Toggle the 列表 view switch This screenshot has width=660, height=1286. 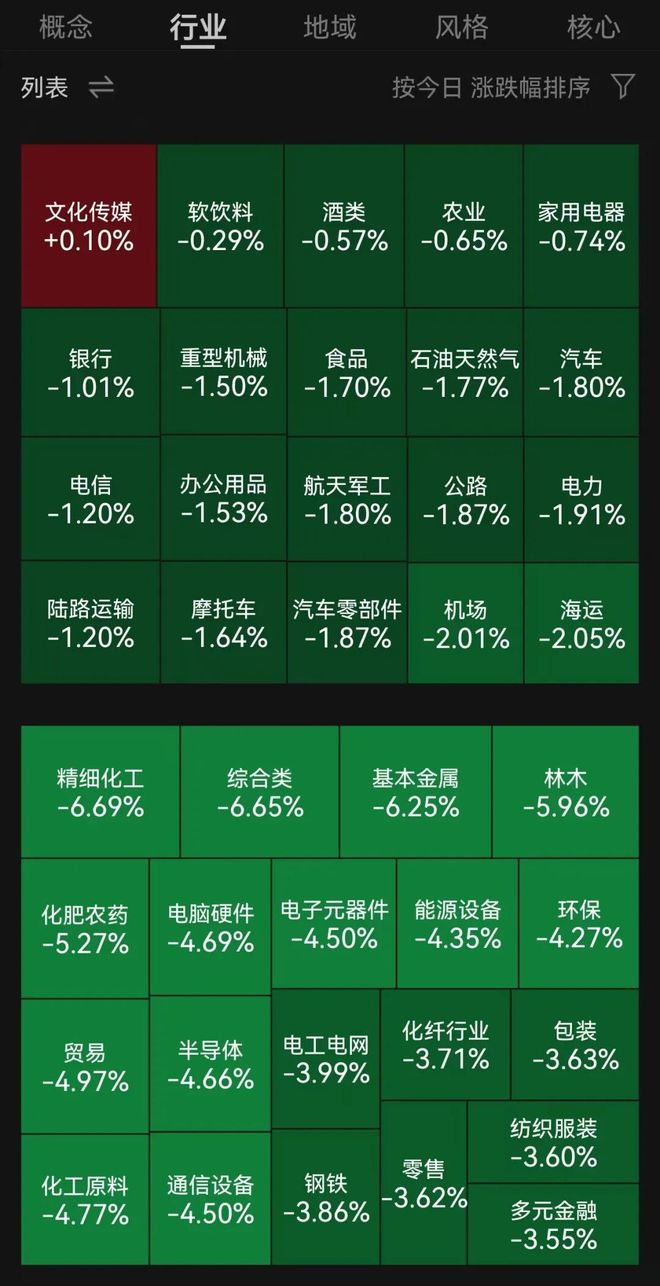(x=67, y=88)
